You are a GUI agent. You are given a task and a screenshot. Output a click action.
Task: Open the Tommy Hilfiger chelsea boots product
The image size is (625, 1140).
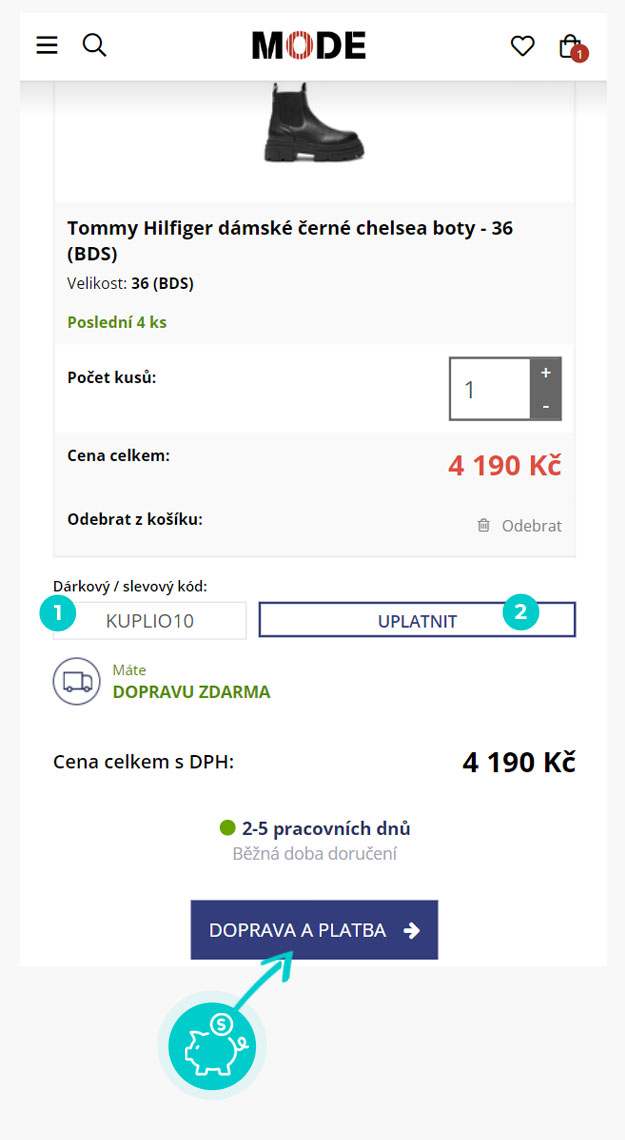[291, 239]
